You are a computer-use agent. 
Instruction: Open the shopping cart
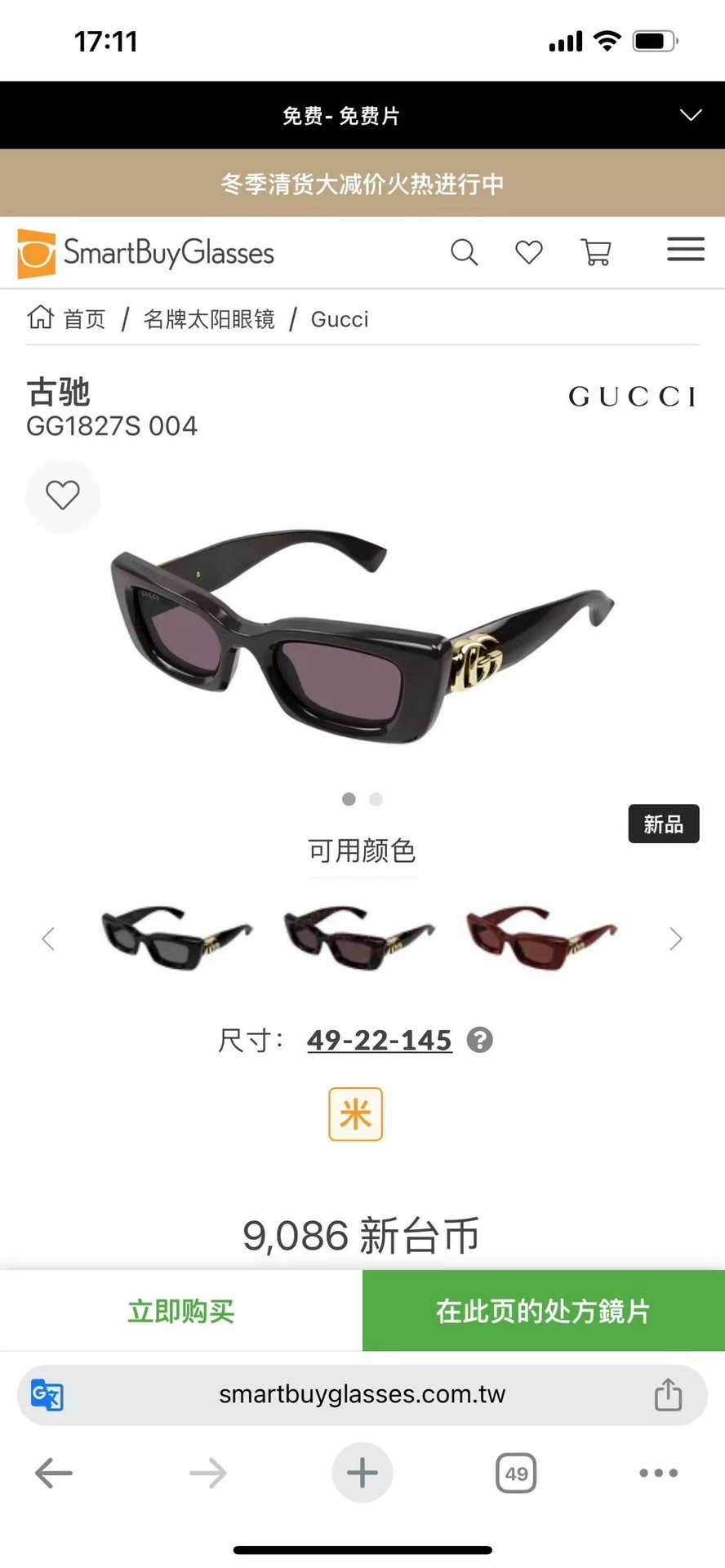point(596,253)
